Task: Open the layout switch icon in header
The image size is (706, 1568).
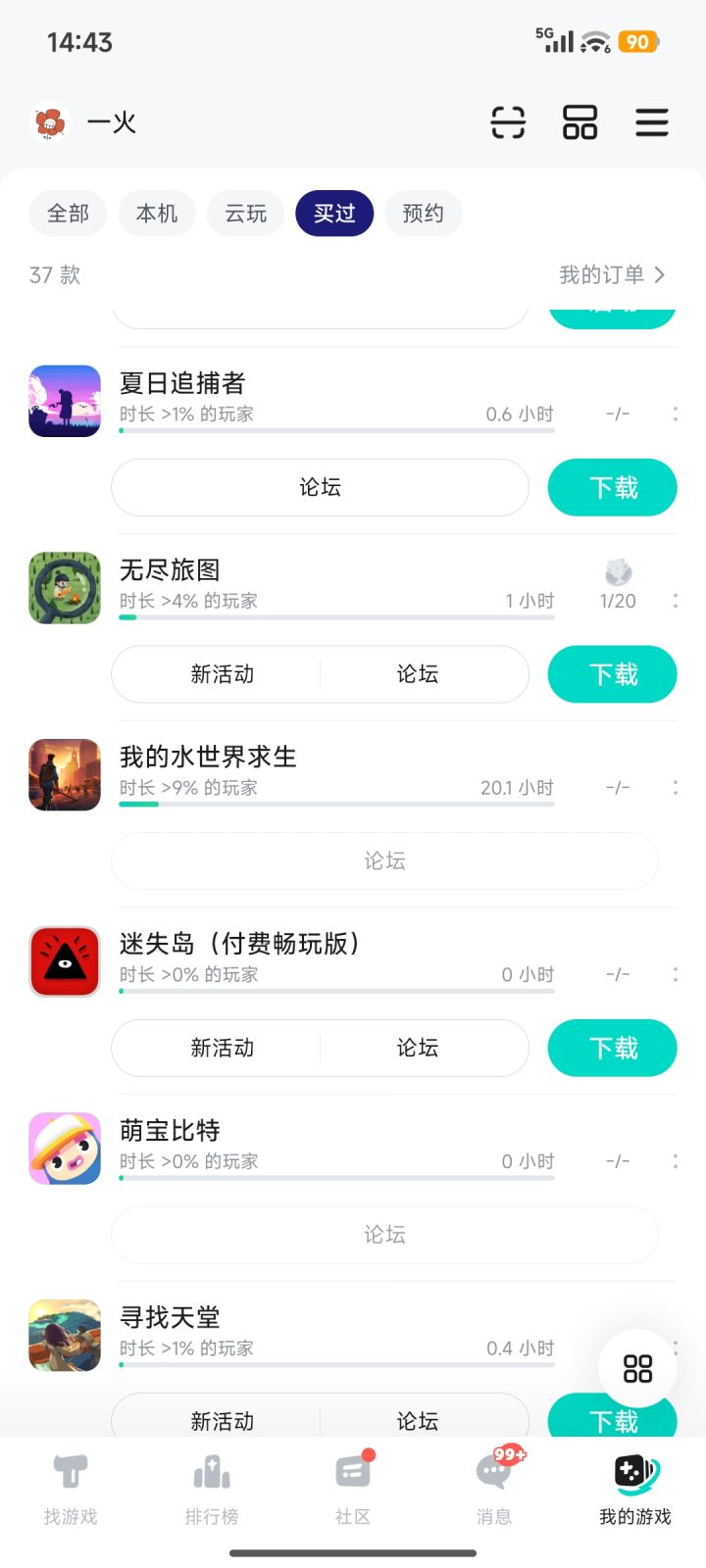Action: point(580,122)
